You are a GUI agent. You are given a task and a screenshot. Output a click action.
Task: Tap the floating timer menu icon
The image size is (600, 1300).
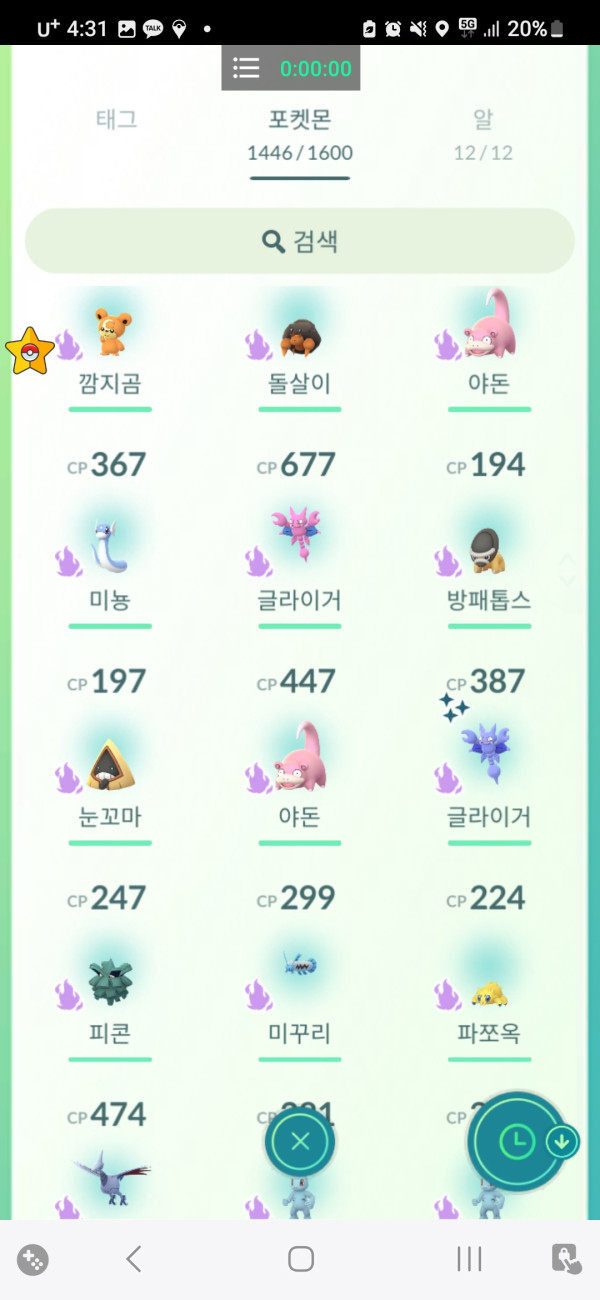(246, 68)
